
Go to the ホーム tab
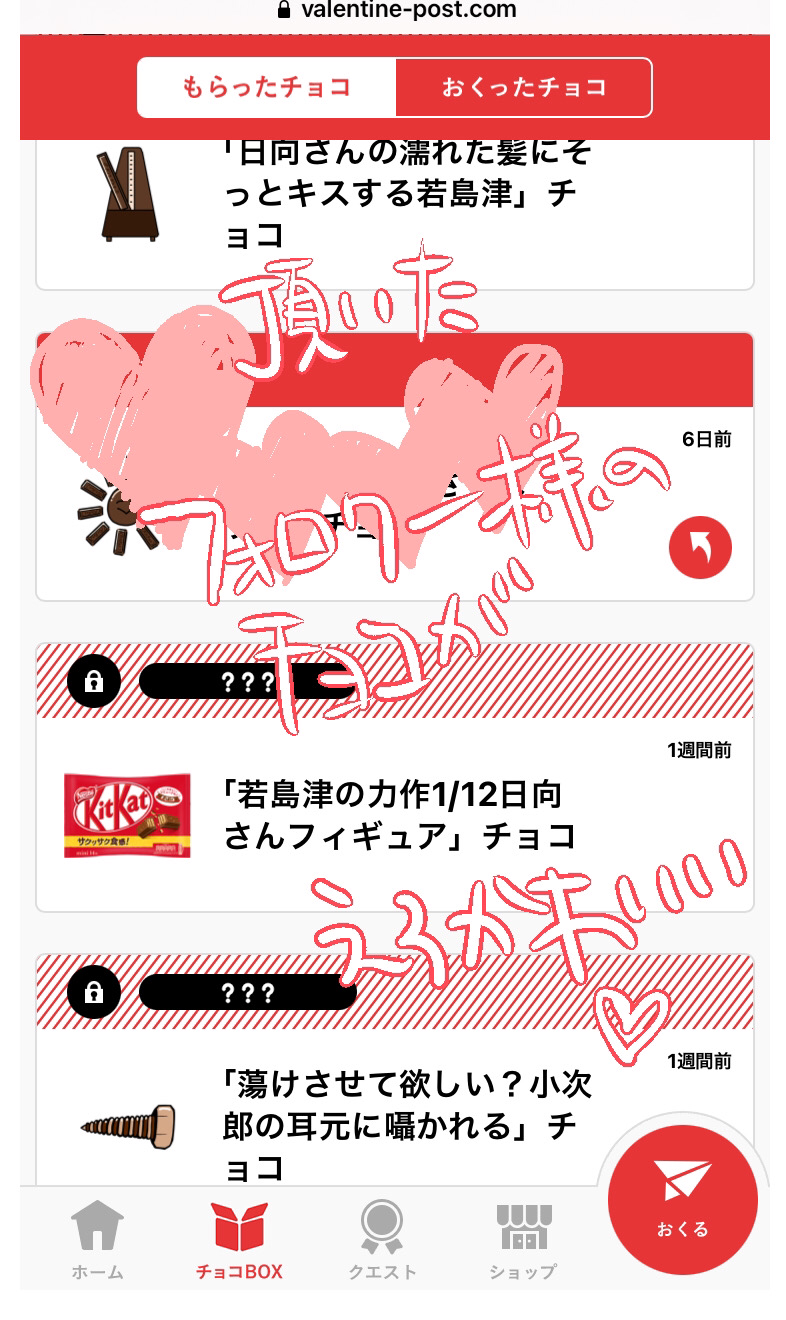click(98, 1240)
